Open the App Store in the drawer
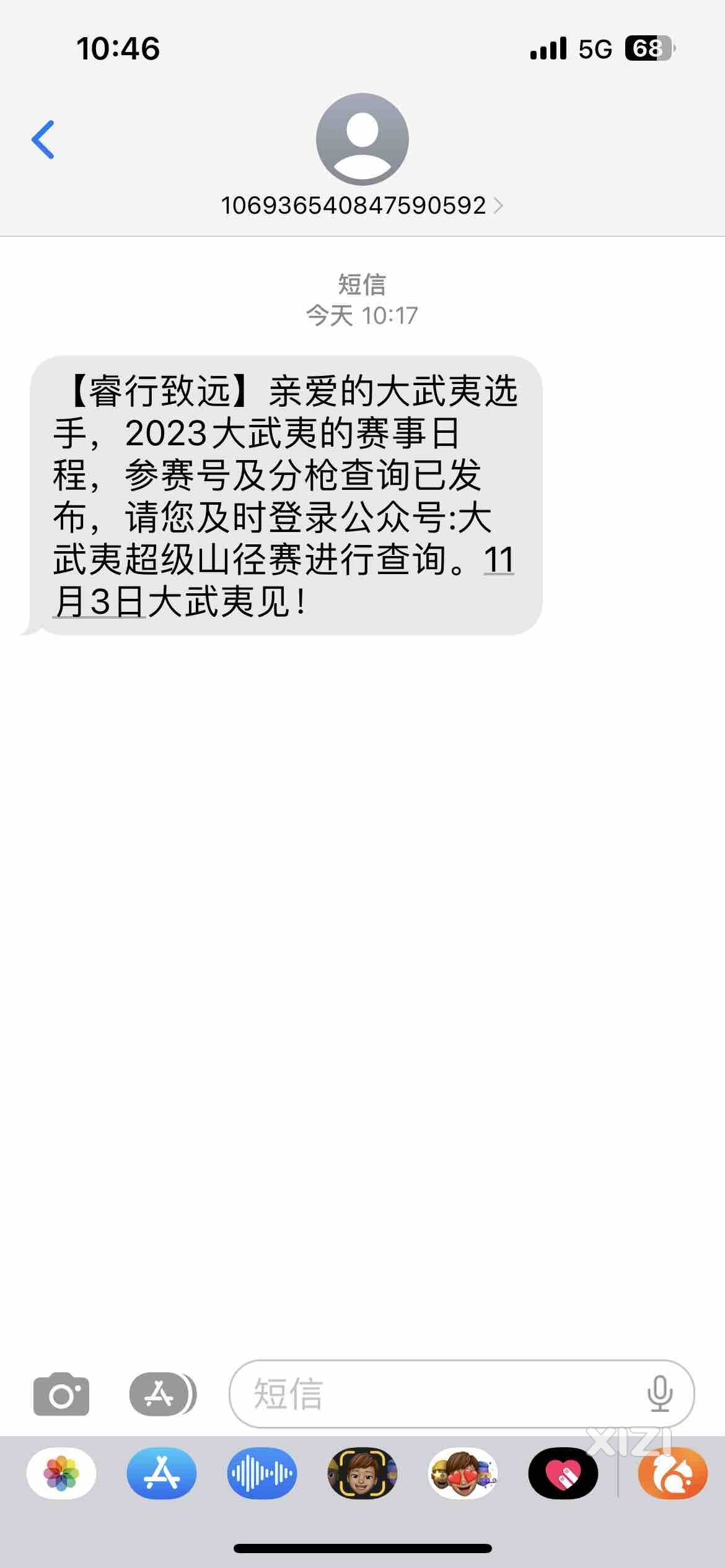The image size is (725, 1568). (161, 1473)
